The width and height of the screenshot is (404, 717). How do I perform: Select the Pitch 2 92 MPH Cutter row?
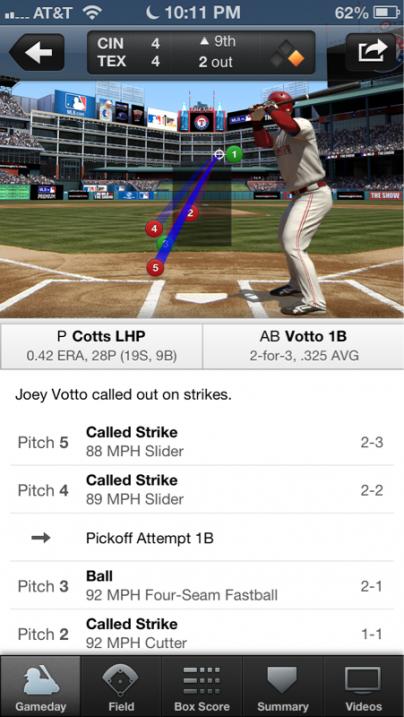pyautogui.click(x=202, y=633)
